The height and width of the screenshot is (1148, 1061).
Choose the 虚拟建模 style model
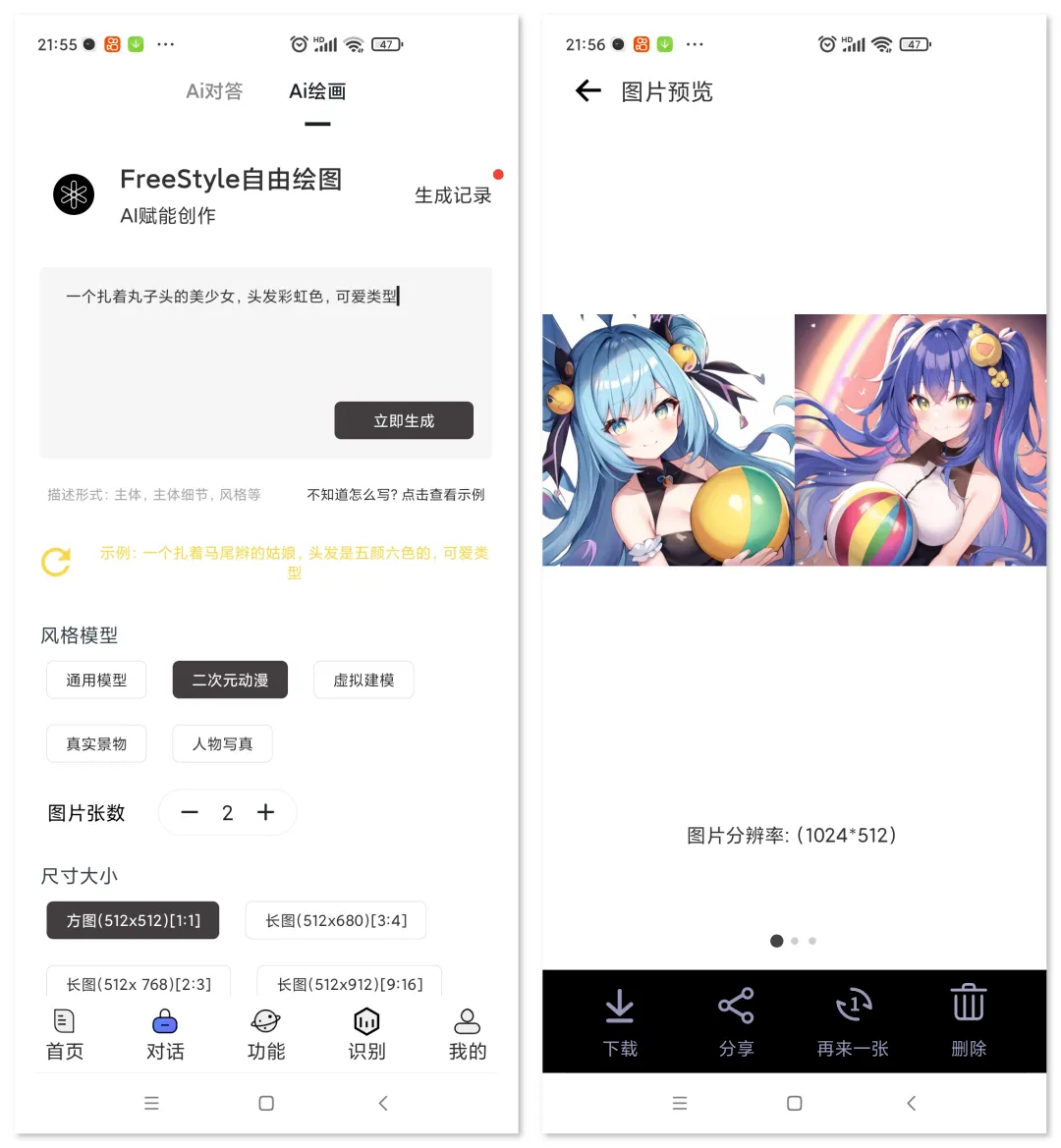click(363, 680)
